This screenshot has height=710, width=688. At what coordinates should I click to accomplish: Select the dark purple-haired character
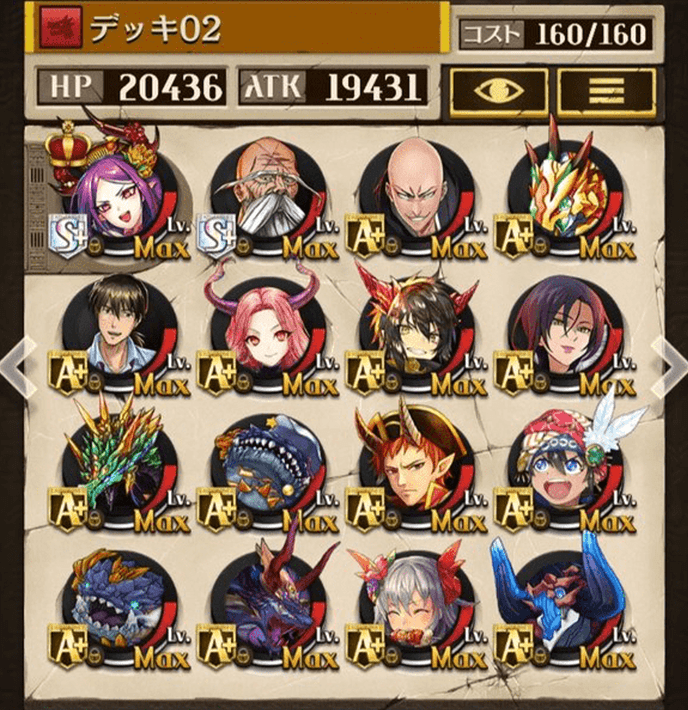coord(559,329)
